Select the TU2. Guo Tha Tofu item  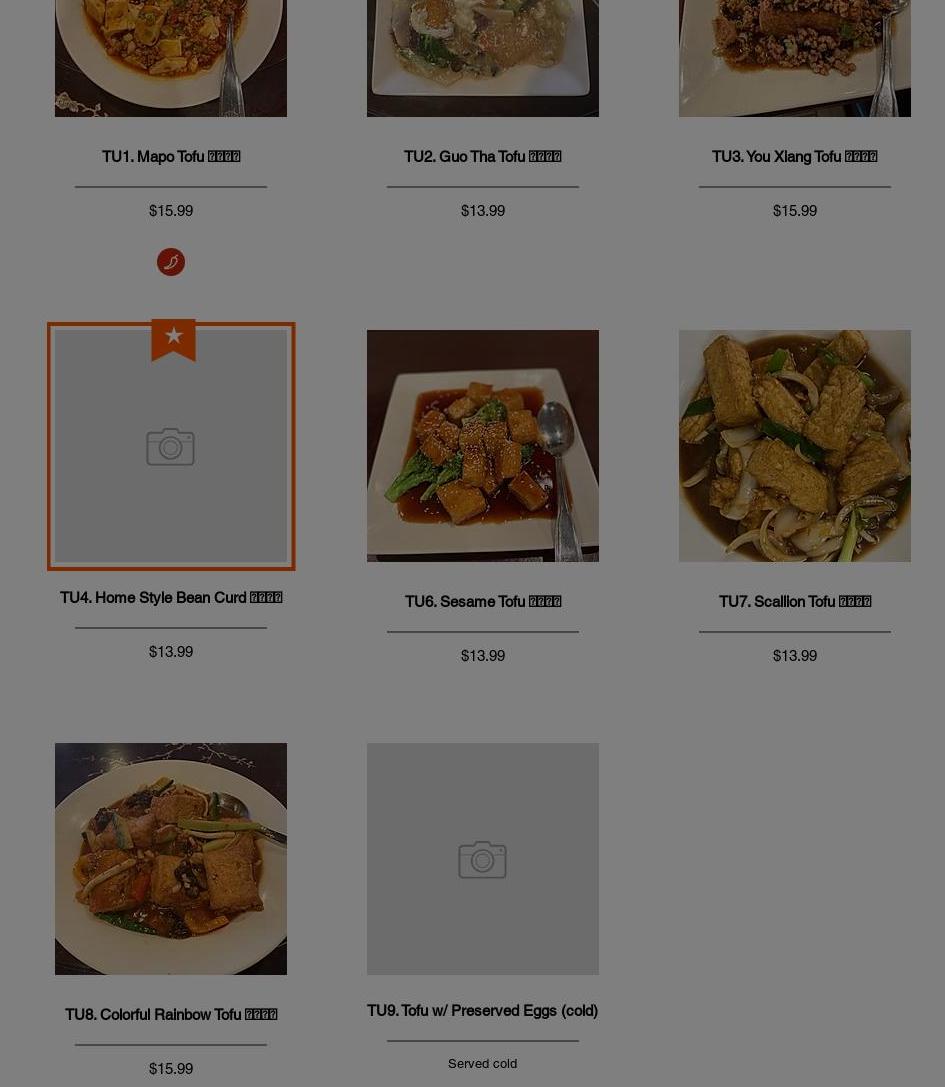click(482, 156)
